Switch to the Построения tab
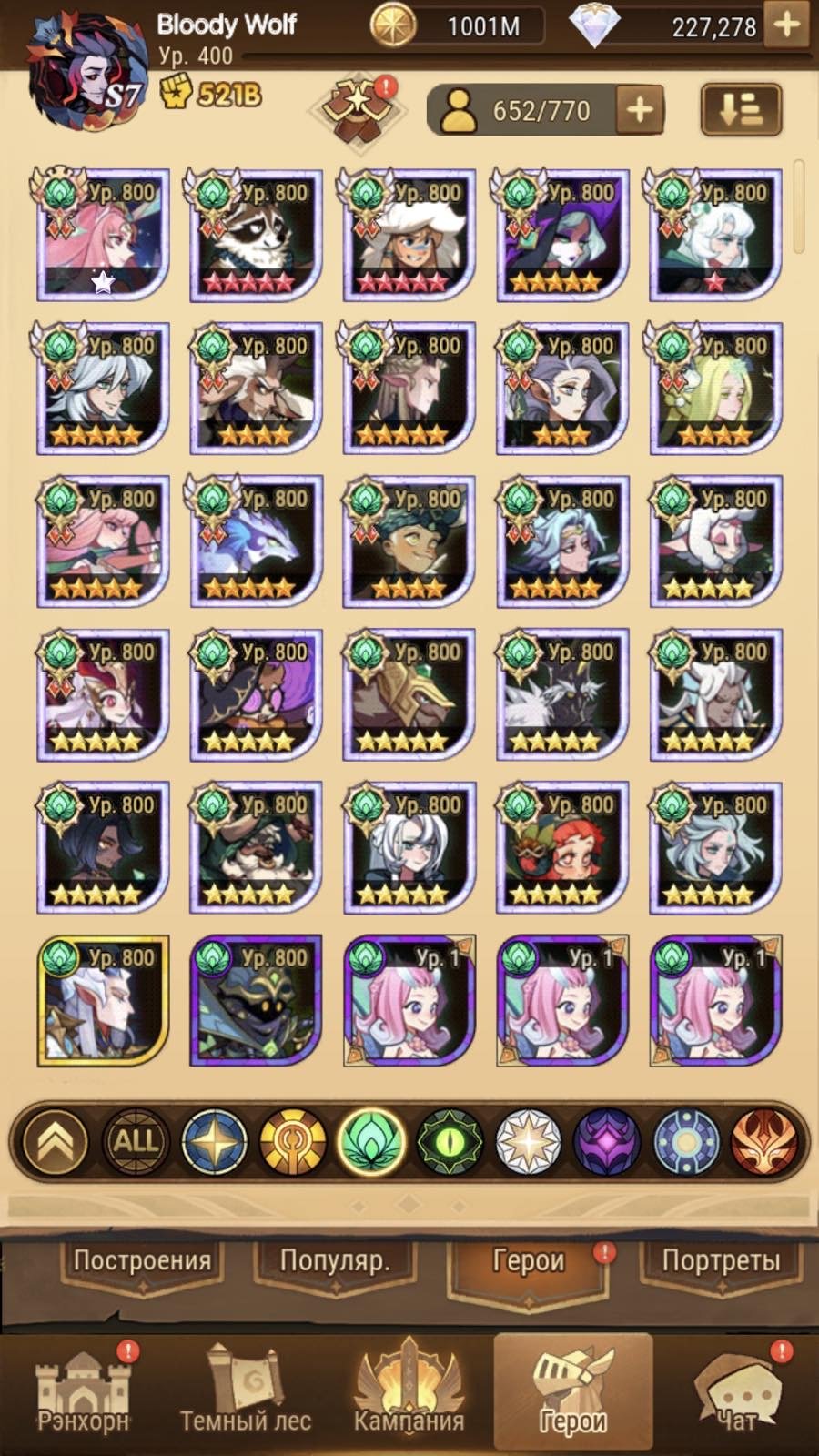The image size is (819, 1456). pyautogui.click(x=142, y=1260)
